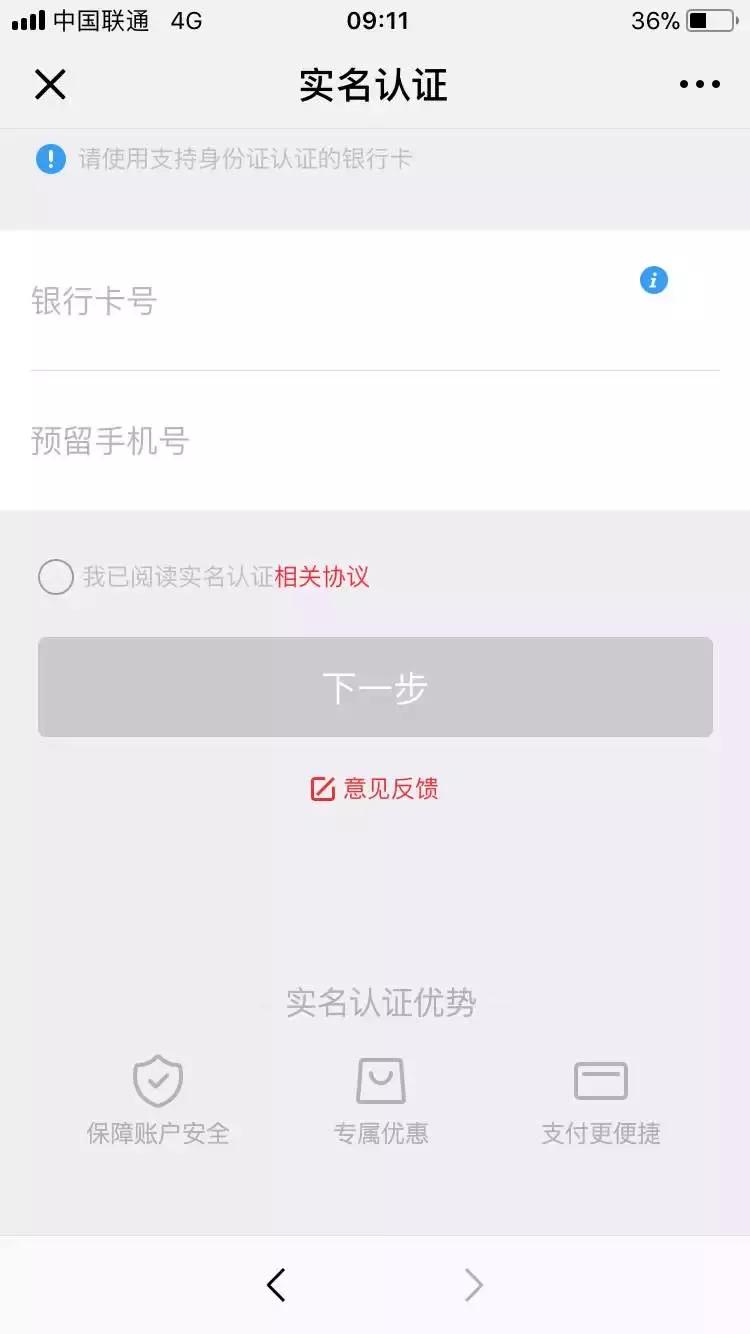This screenshot has height=1334, width=750.
Task: Tap the 银行卡号 input field
Action: click(300, 302)
